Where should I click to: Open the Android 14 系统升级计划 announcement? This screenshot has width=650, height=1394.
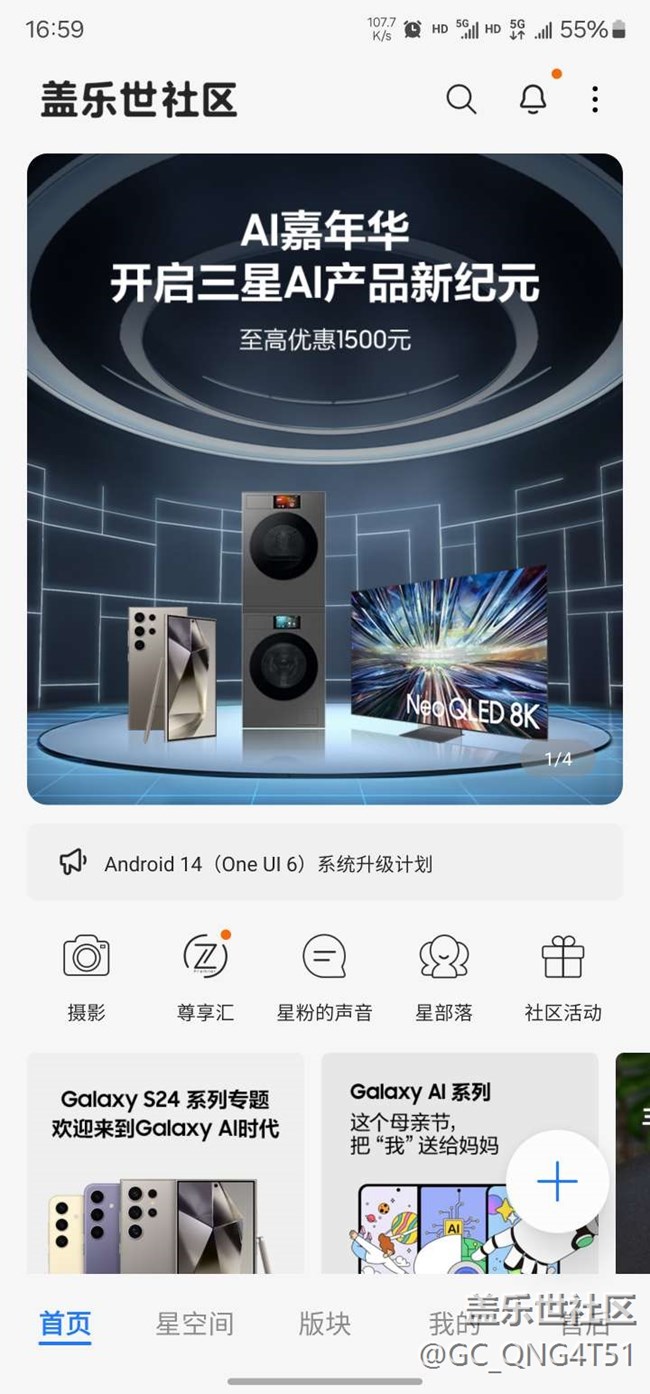click(x=325, y=863)
